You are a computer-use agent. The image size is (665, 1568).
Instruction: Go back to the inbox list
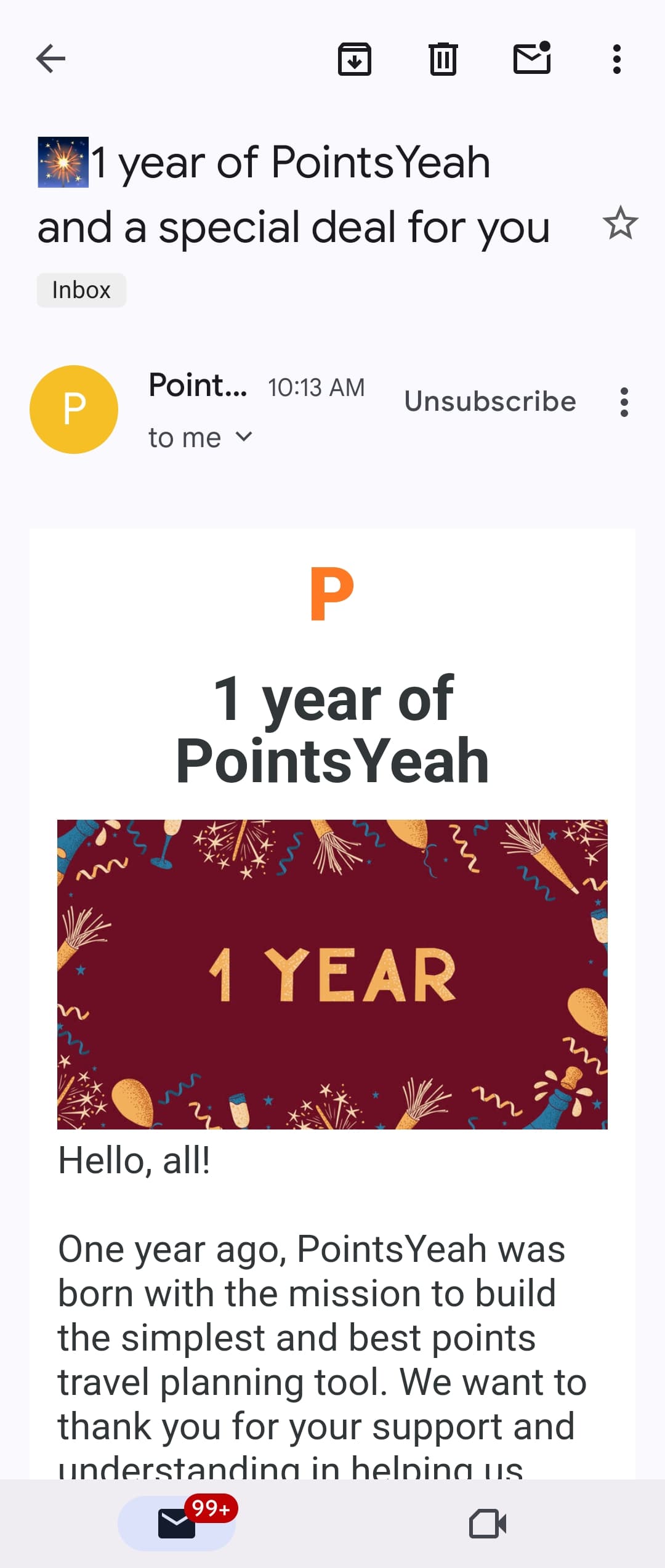50,59
